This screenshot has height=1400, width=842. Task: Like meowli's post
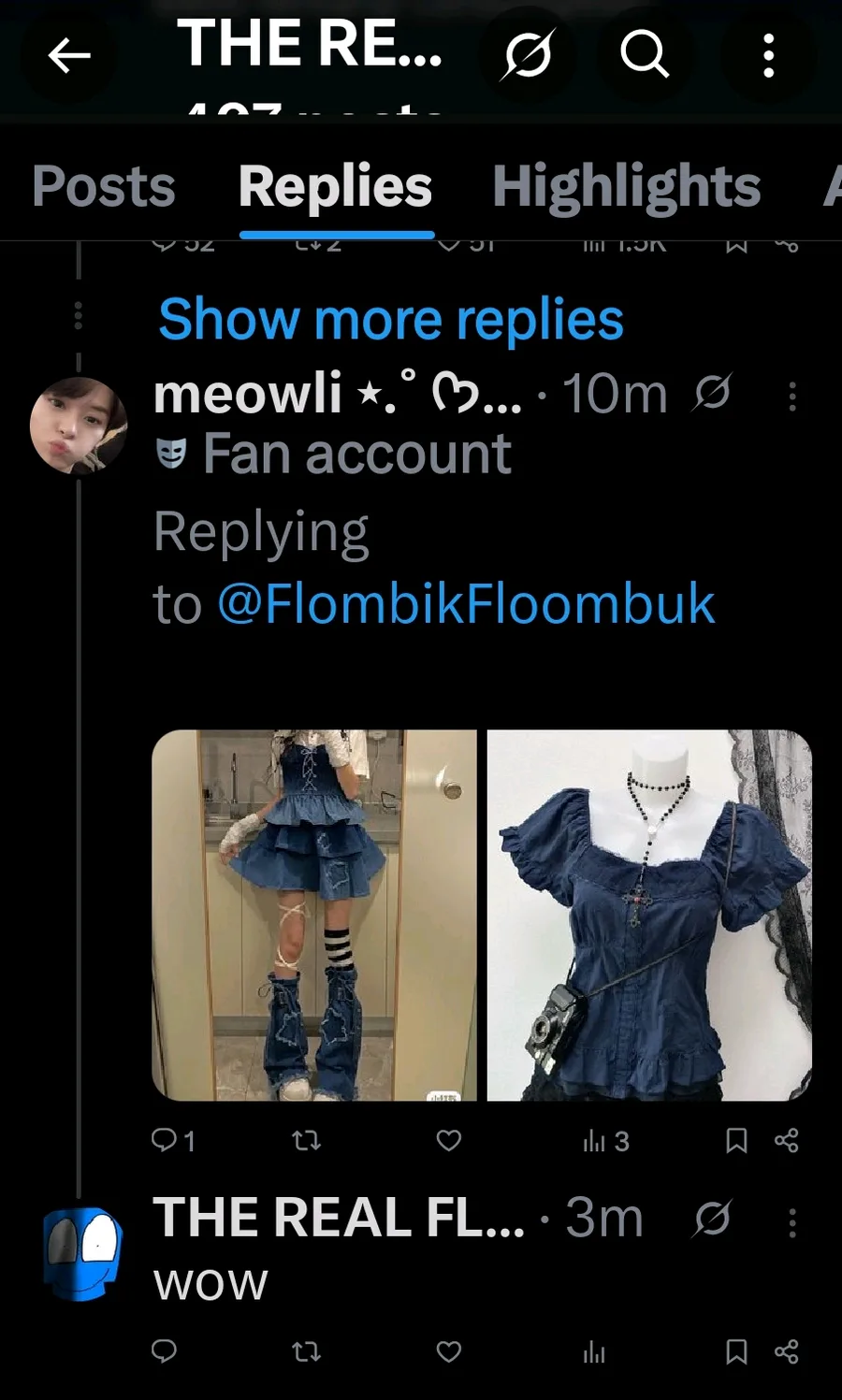tap(449, 1140)
